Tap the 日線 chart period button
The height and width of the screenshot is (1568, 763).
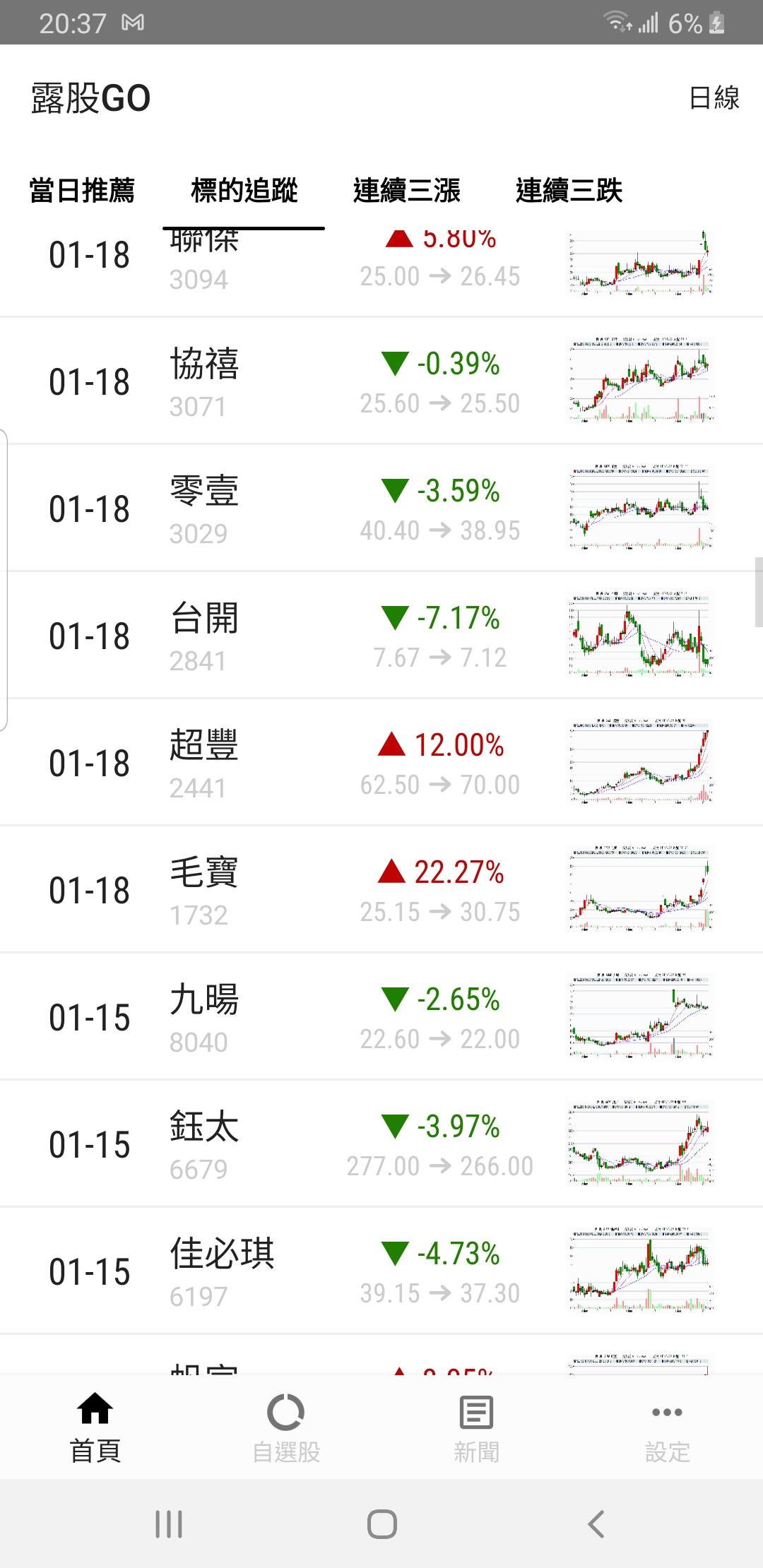pos(714,98)
